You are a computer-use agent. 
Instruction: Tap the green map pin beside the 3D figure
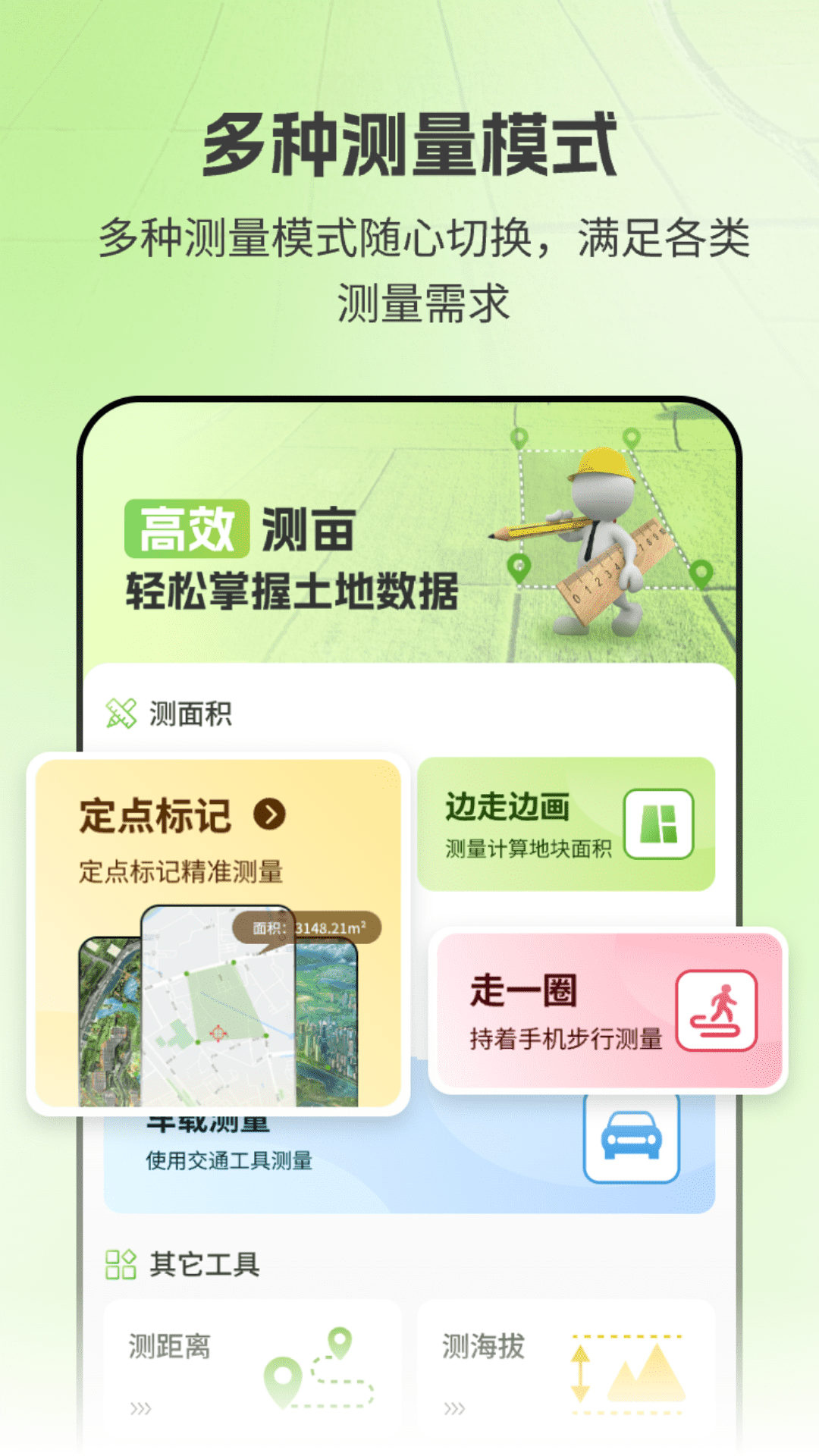[520, 569]
